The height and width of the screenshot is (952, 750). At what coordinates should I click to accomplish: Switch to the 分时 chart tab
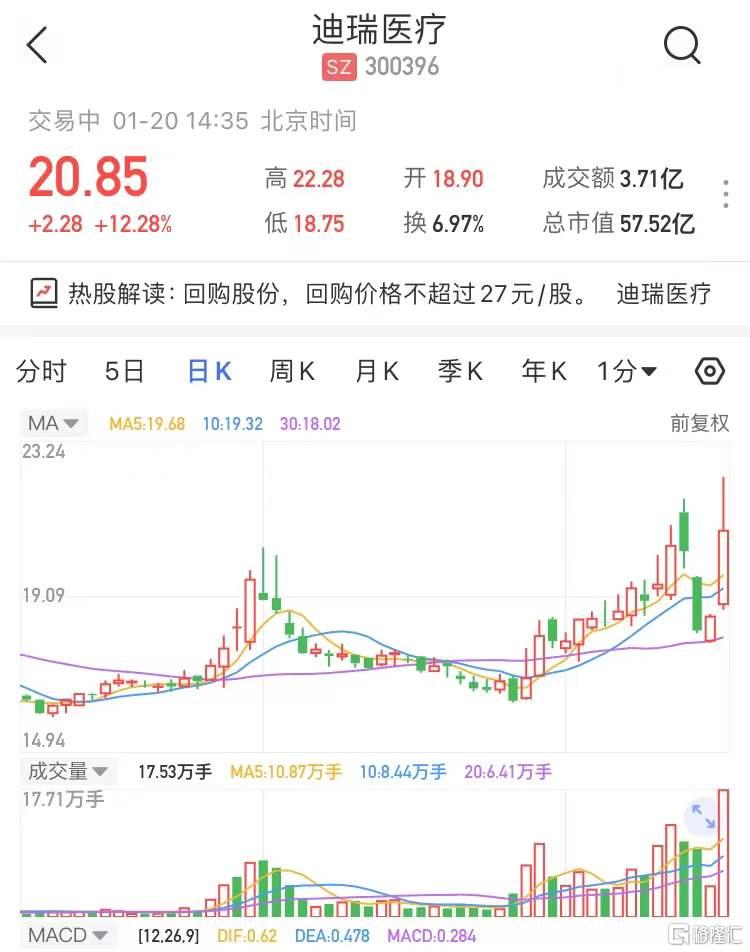42,372
